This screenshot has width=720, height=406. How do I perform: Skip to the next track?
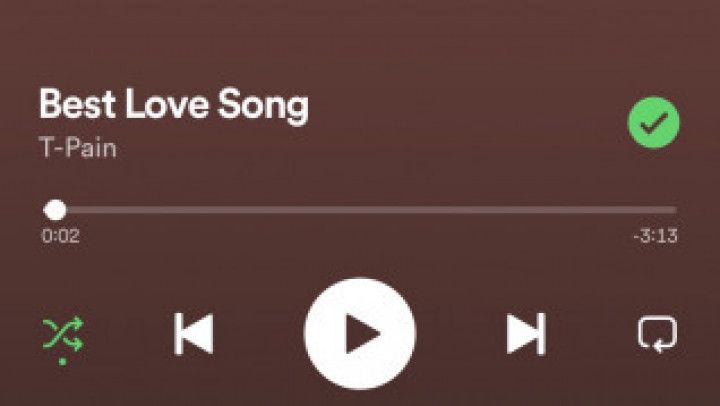(x=526, y=333)
